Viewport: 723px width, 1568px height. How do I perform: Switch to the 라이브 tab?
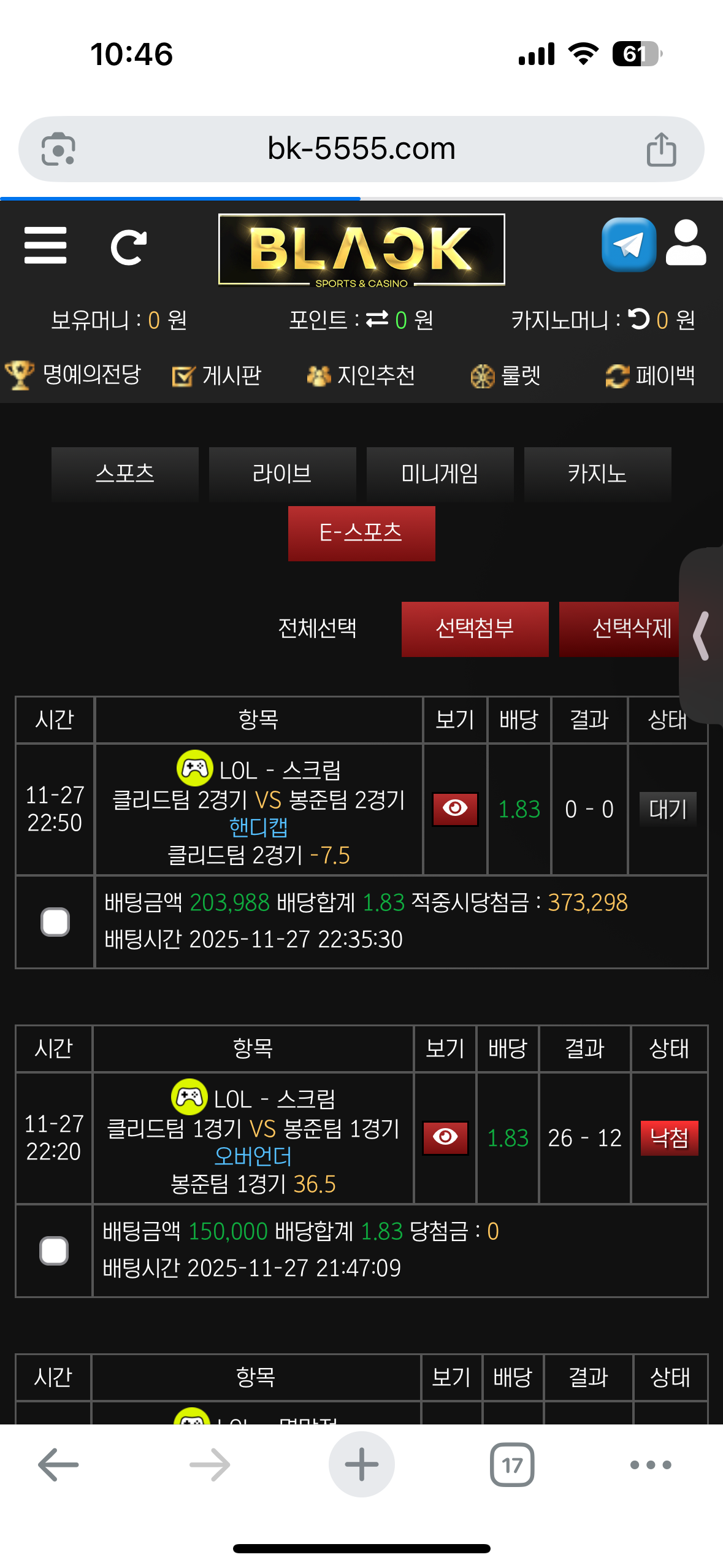click(282, 474)
